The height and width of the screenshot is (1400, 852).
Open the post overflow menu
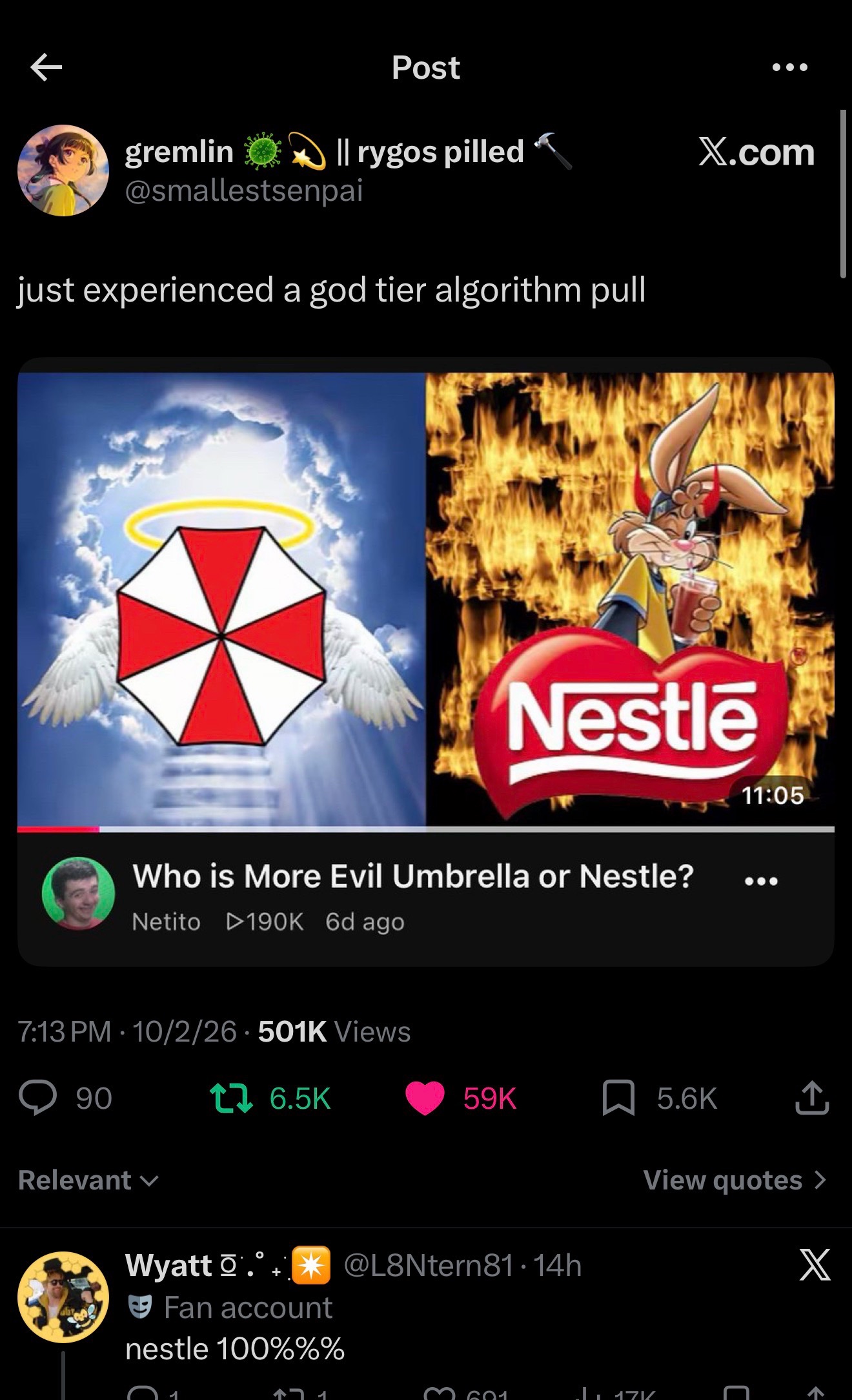(789, 67)
